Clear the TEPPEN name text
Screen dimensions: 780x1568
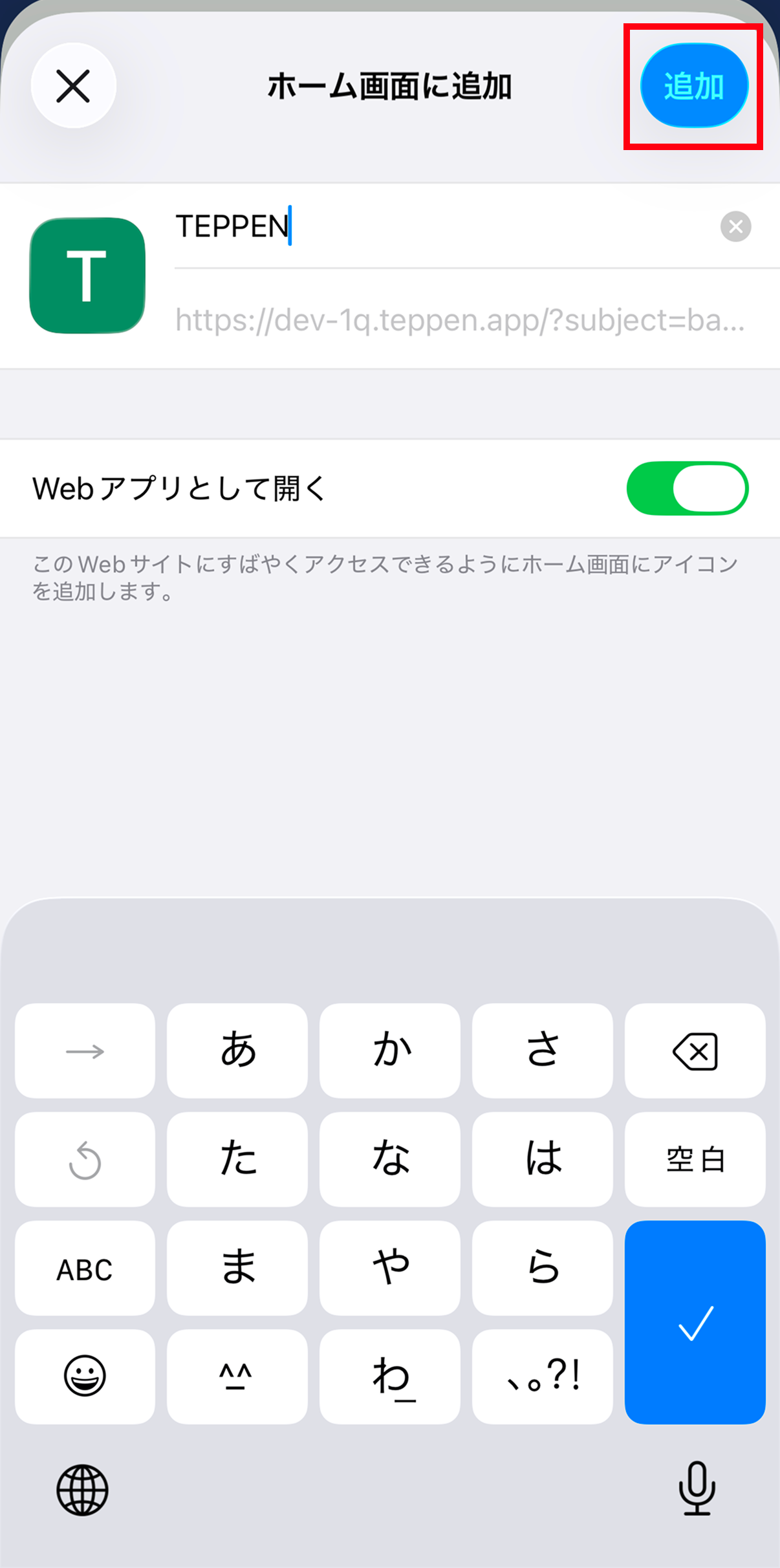735,226
